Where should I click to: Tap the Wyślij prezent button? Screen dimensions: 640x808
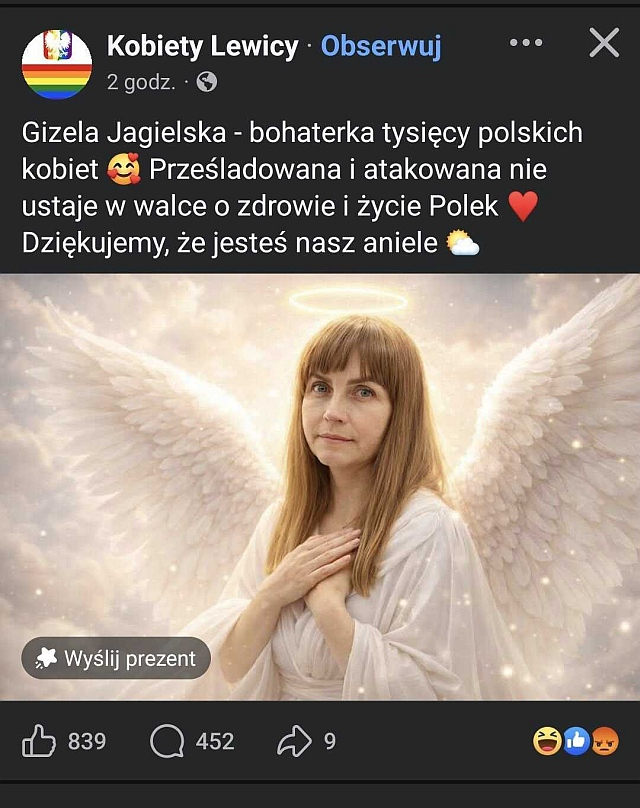coord(116,658)
